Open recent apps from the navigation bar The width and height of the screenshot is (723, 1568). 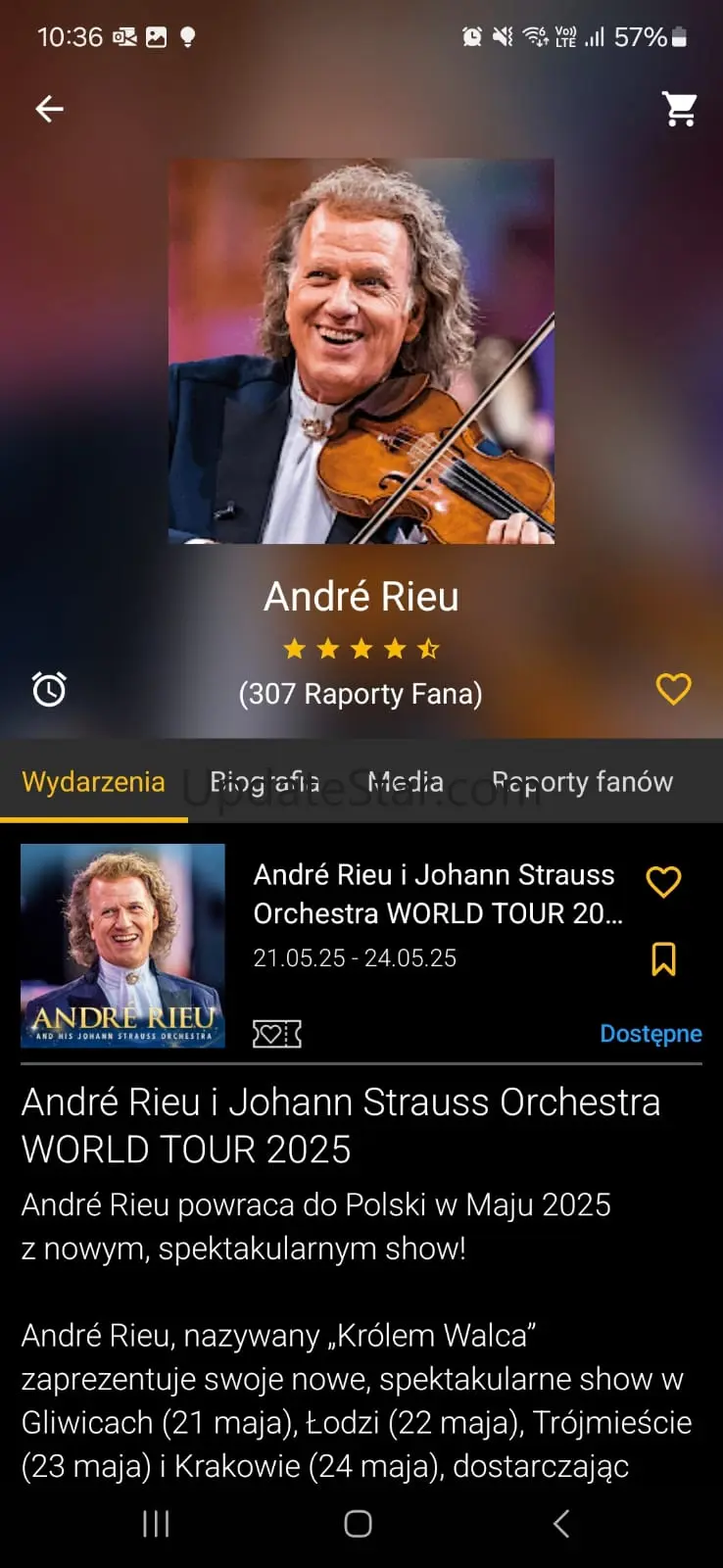point(156,1523)
